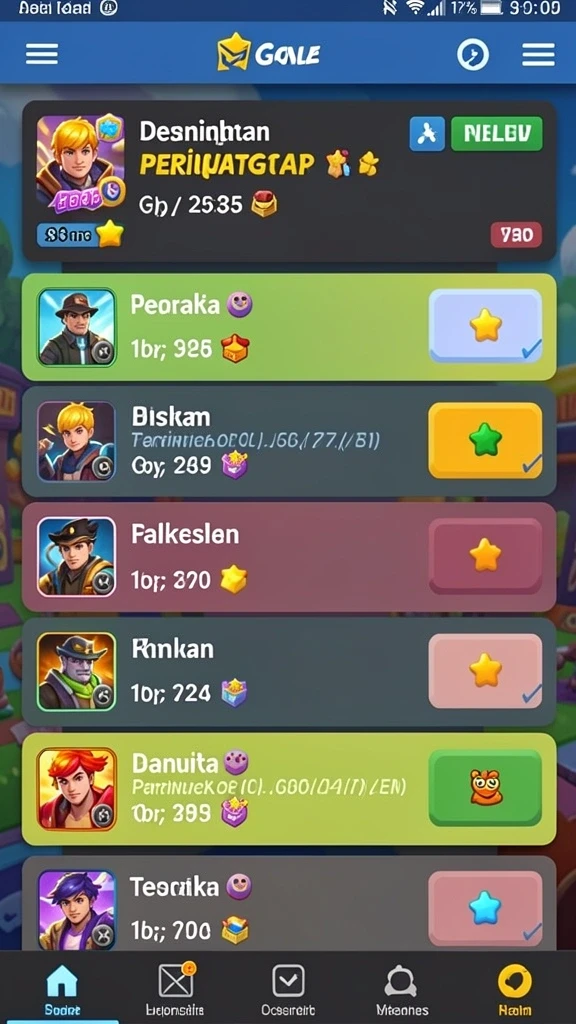
Task: Tap the green monster button on Danuita's row
Action: point(485,788)
